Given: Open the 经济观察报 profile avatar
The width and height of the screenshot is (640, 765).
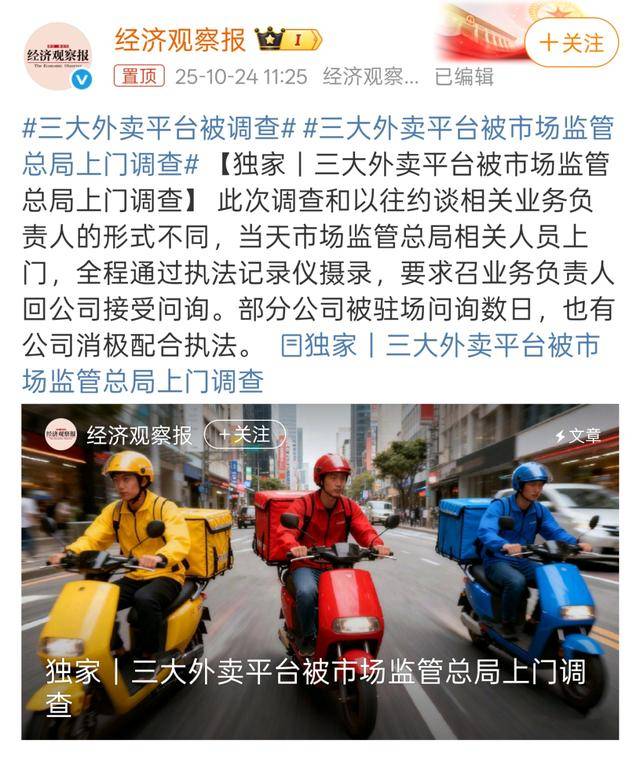Looking at the screenshot, I should point(58,56).
